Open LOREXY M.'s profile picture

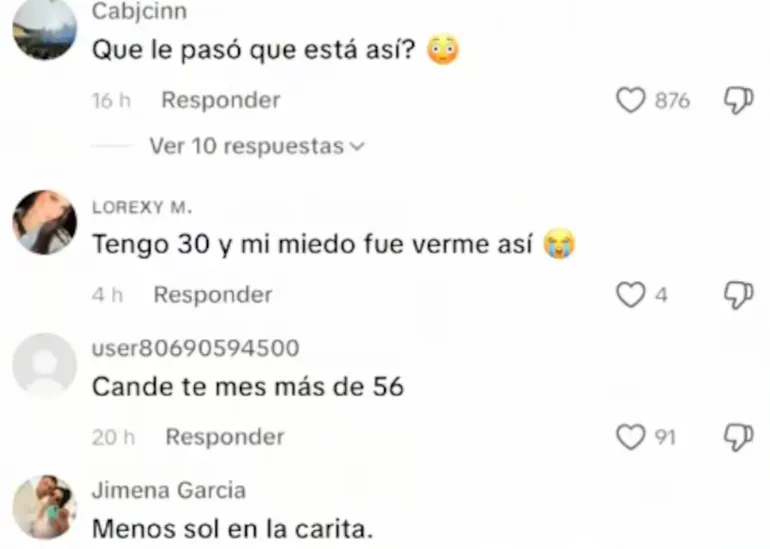coord(44,222)
